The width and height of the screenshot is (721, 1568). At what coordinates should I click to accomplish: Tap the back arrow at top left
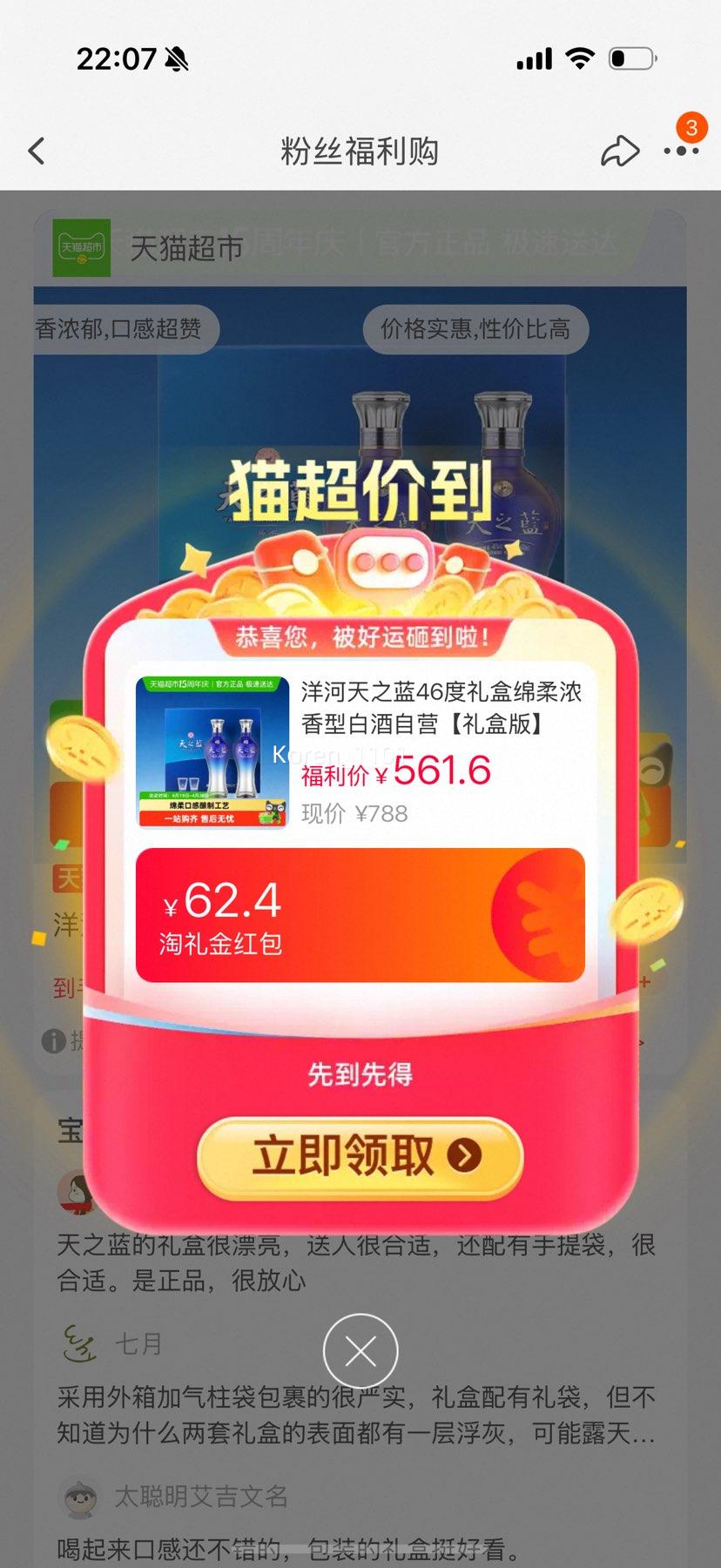35,151
